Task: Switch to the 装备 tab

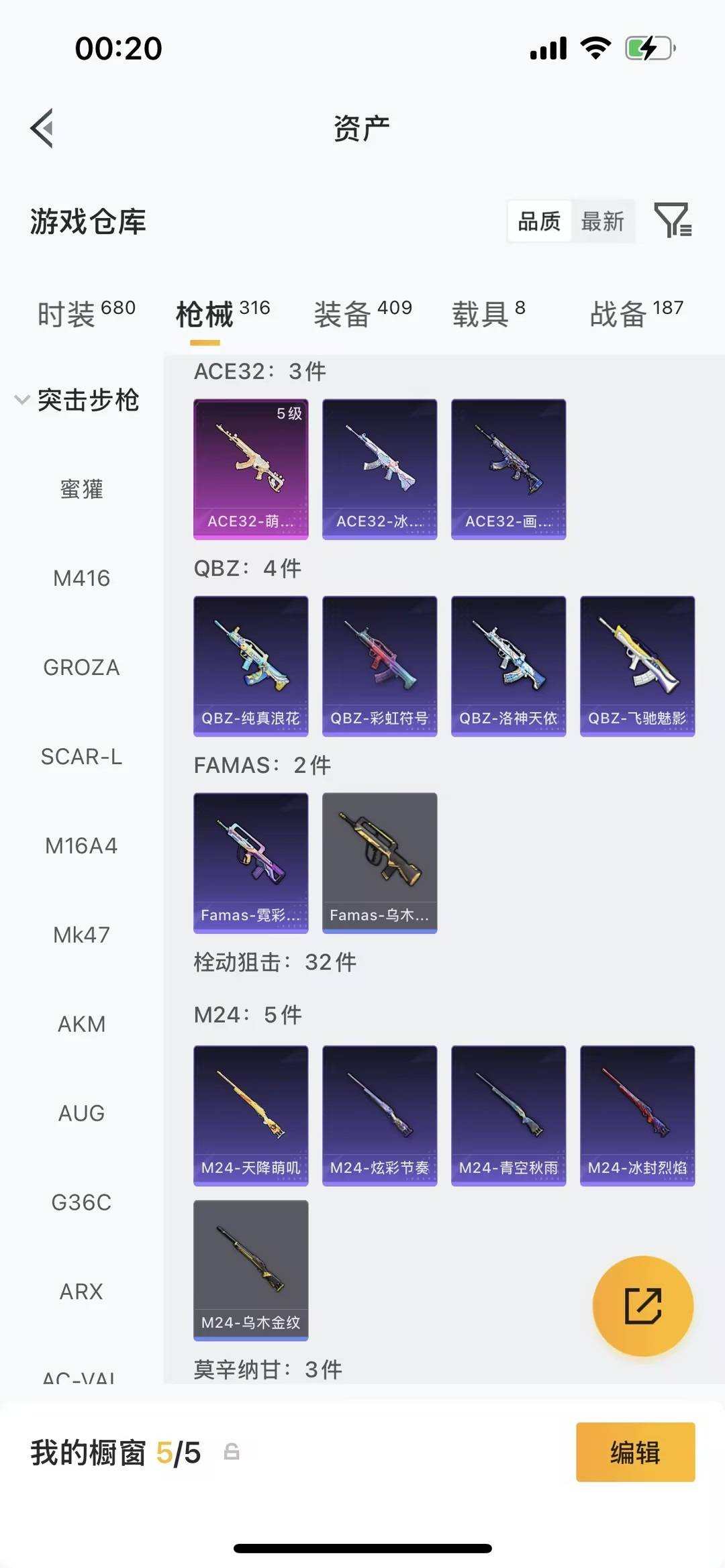Action: tap(362, 313)
